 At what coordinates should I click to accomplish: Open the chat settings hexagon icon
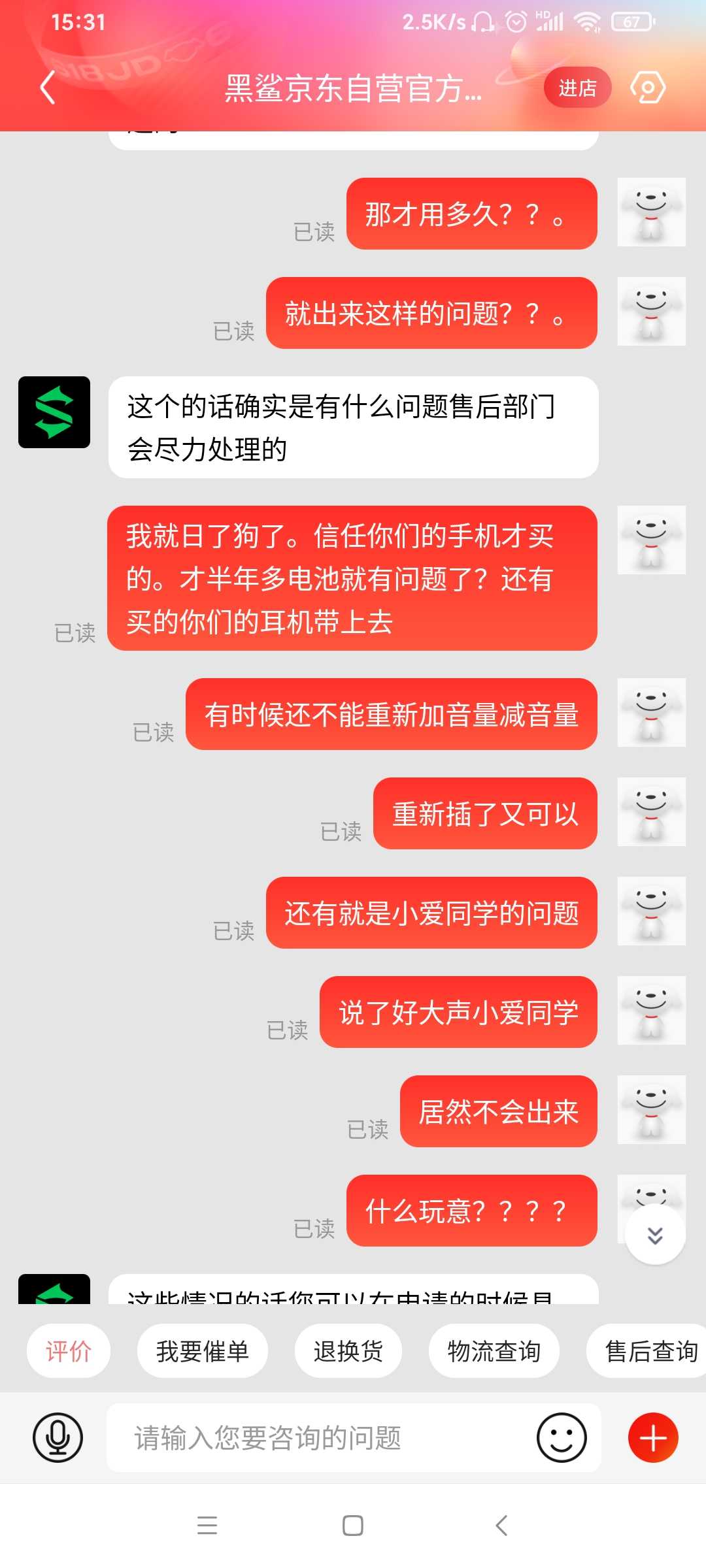(x=647, y=88)
